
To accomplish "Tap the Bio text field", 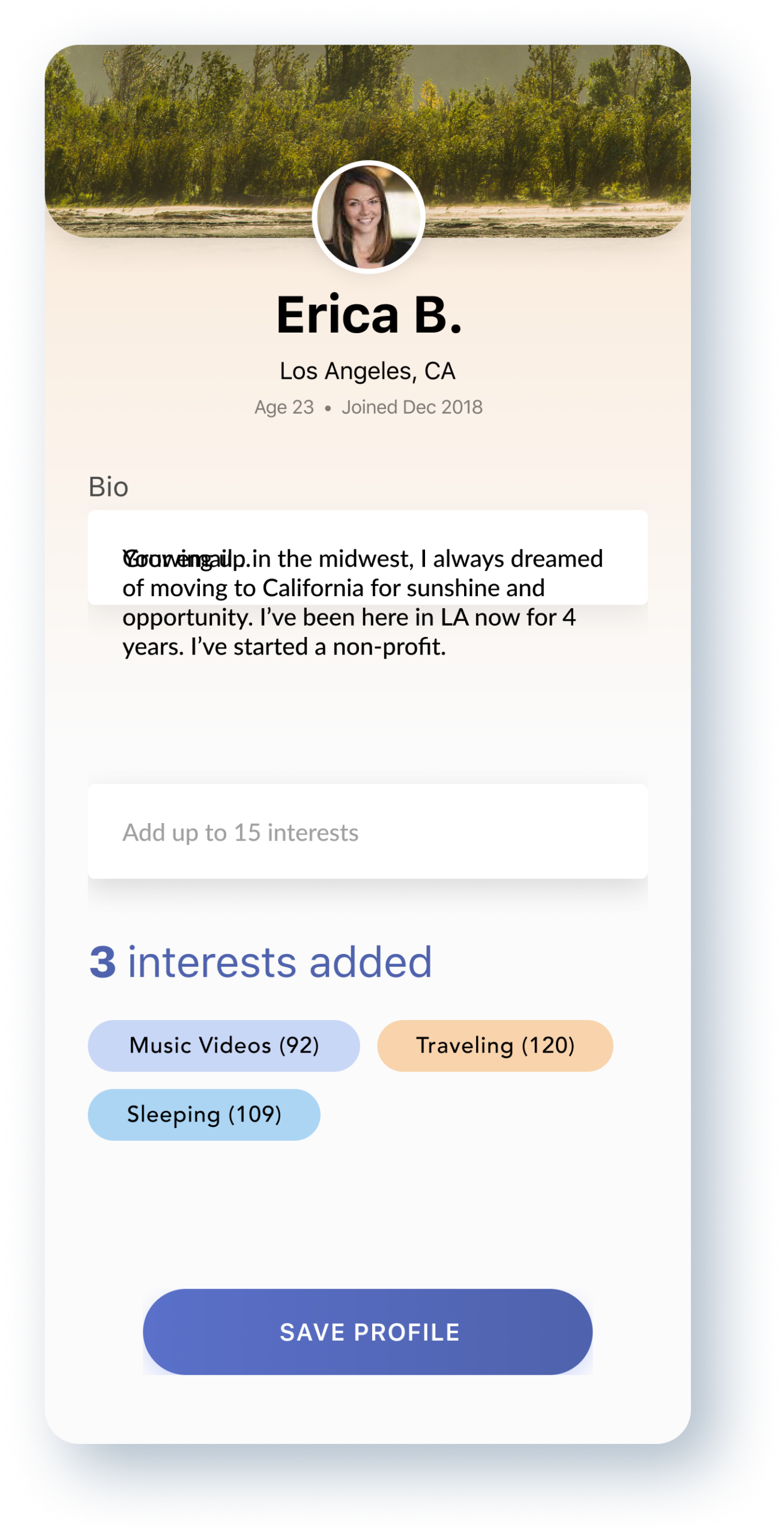I will click(367, 558).
